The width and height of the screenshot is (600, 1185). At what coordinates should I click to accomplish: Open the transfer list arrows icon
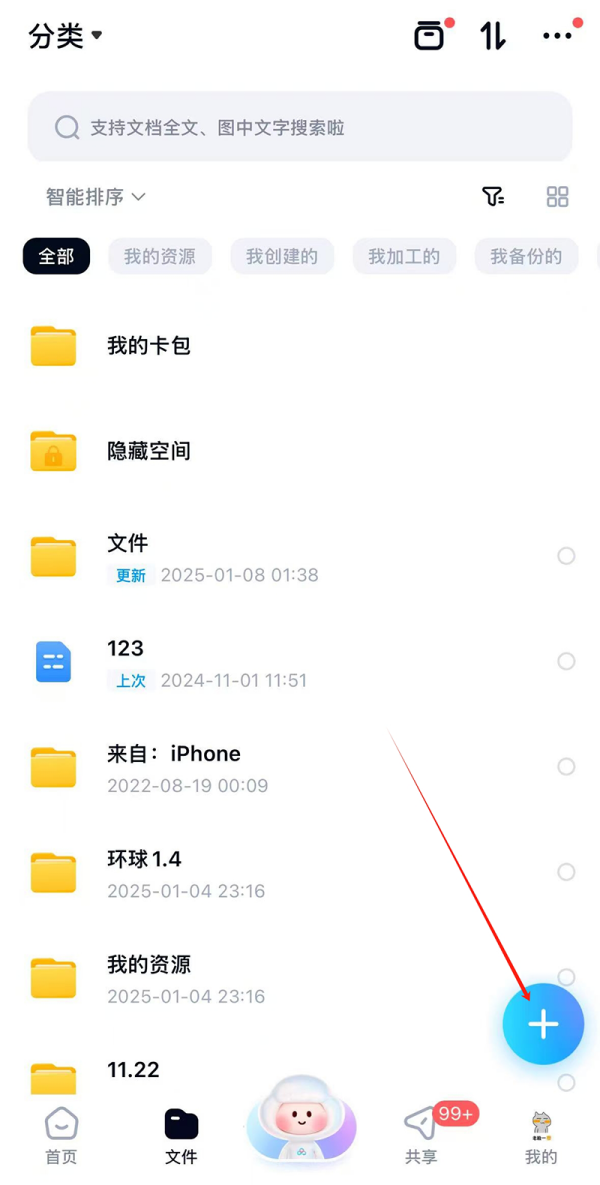(493, 36)
